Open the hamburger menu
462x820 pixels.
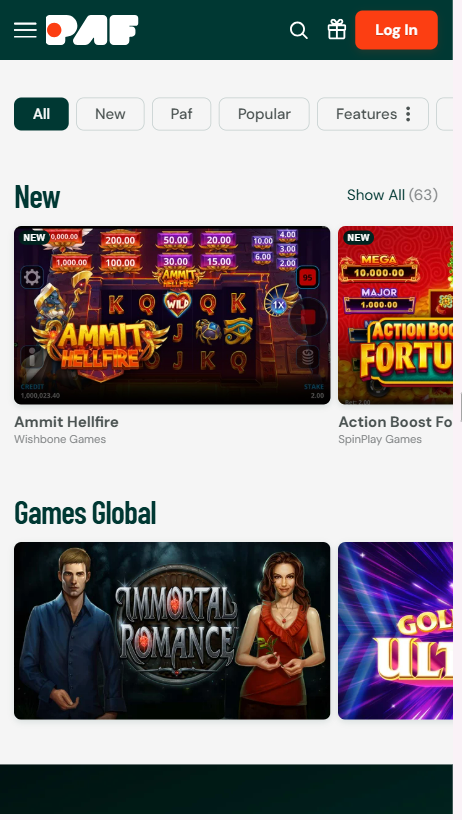pos(25,30)
